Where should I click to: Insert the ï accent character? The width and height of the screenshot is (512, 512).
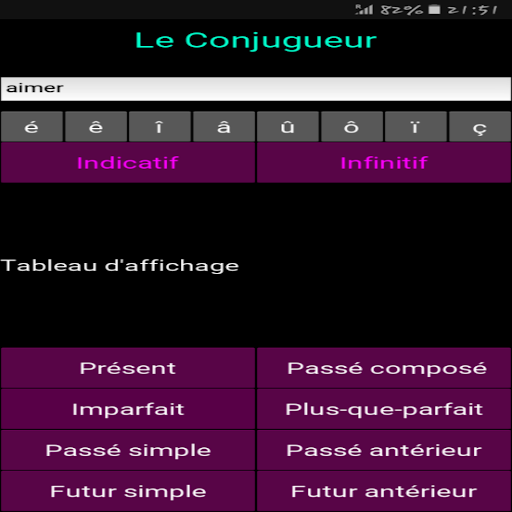[416, 127]
